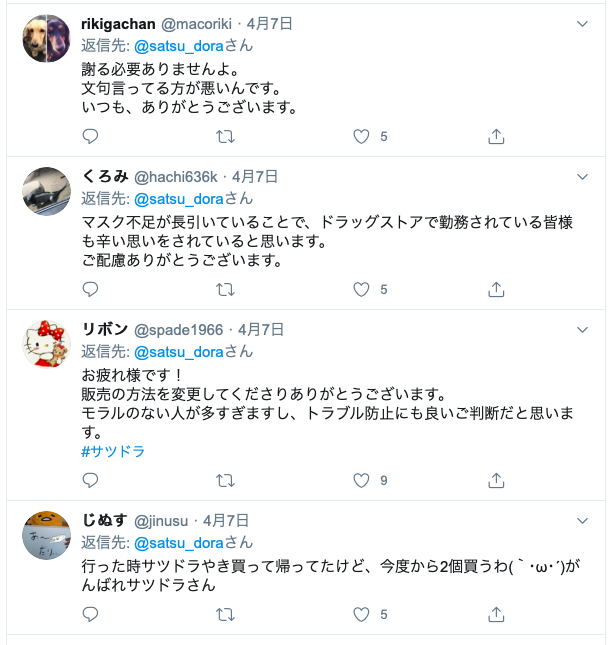Open dropdown arrow on くろみ's tweet
This screenshot has width=616, height=645.
[x=584, y=176]
